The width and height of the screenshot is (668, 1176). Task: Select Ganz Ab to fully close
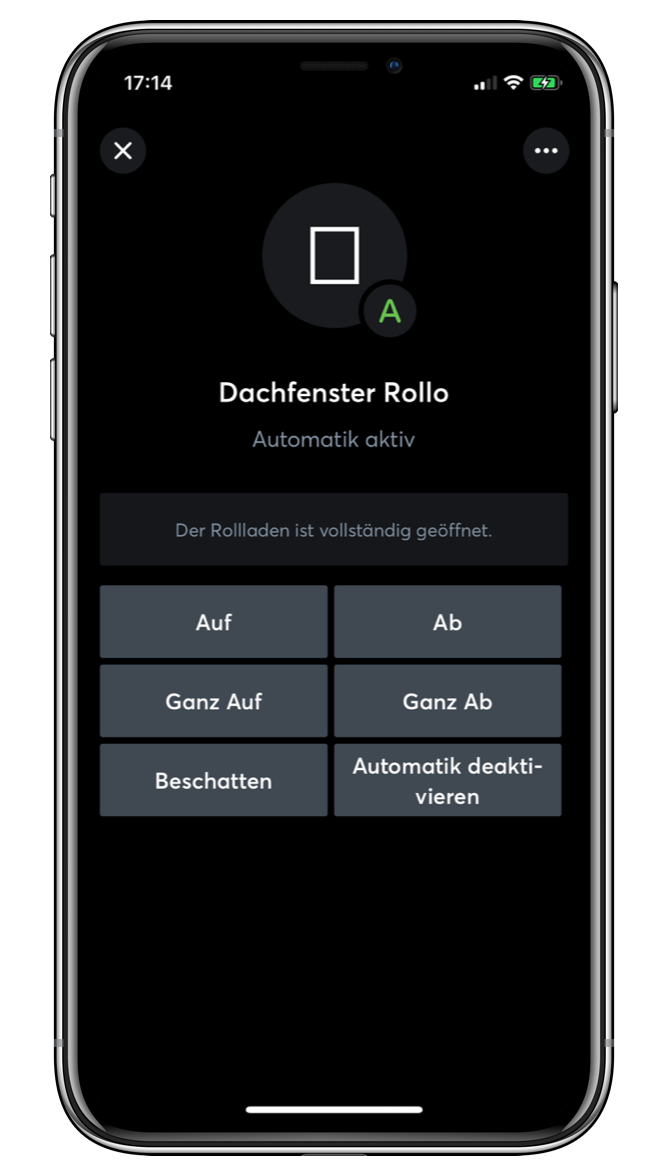[447, 701]
